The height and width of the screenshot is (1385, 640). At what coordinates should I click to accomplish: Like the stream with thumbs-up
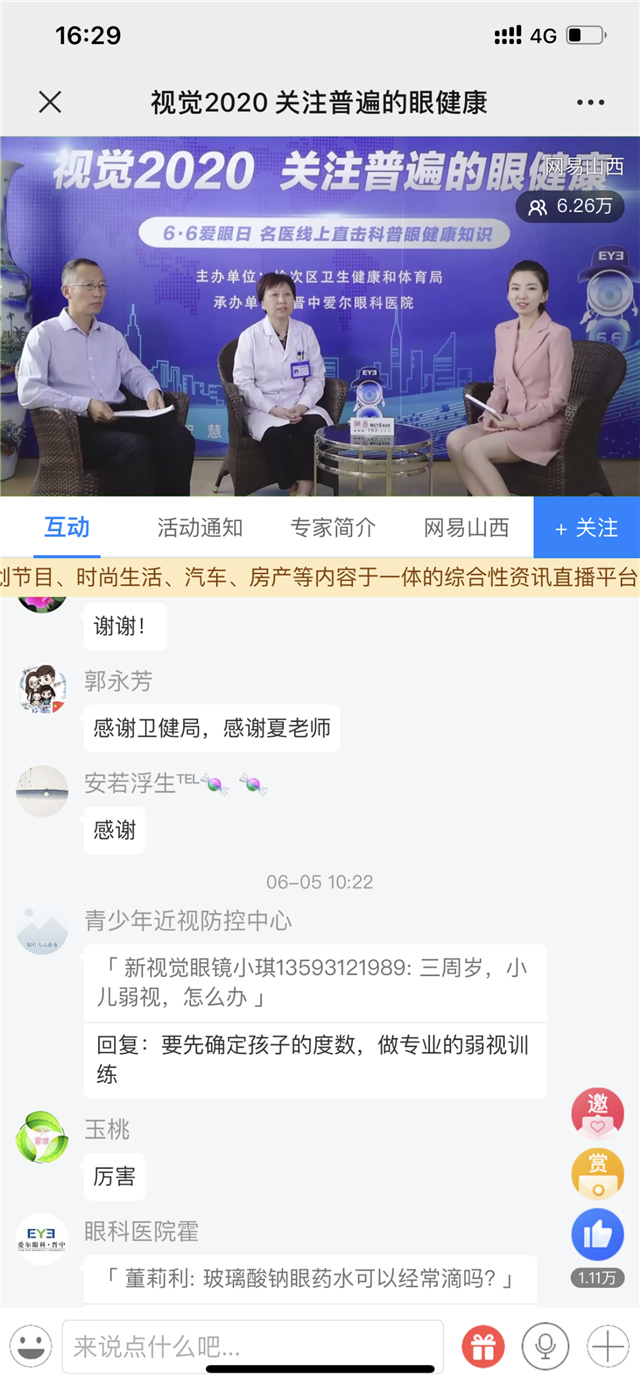(x=597, y=1234)
